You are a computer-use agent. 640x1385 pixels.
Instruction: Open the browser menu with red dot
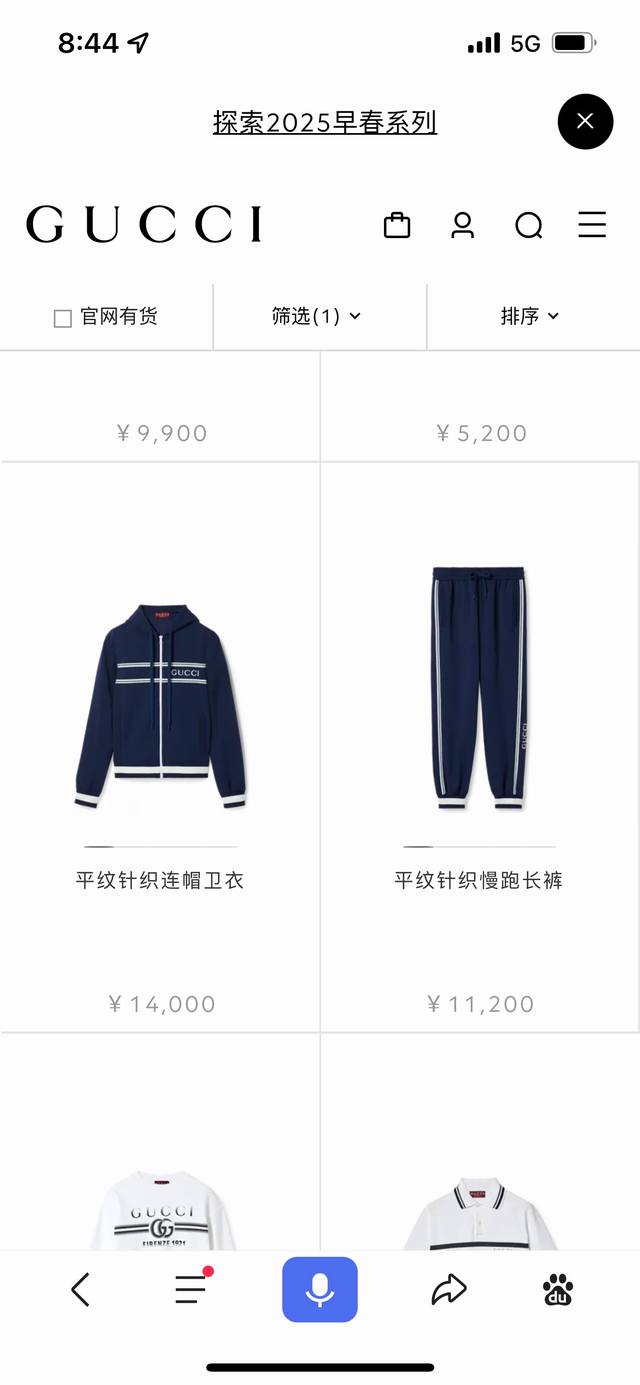coord(191,1289)
